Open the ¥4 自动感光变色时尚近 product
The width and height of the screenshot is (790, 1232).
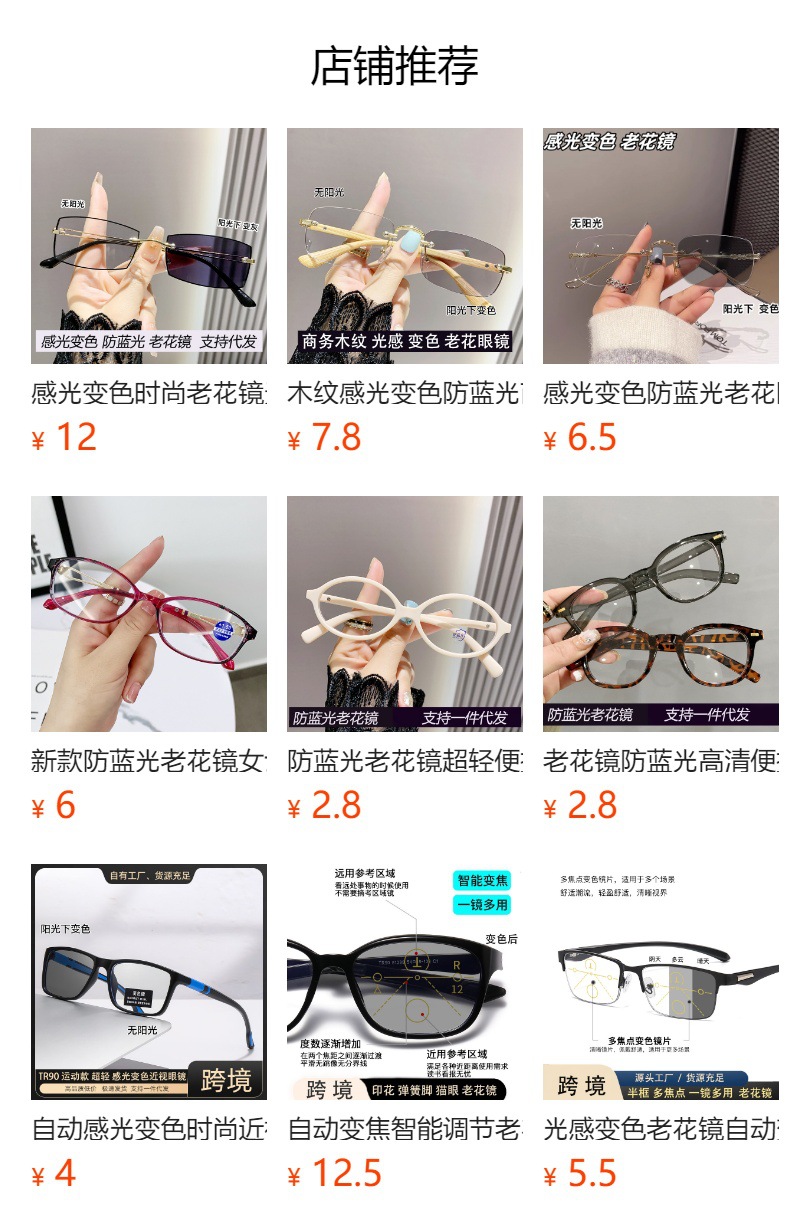click(148, 982)
